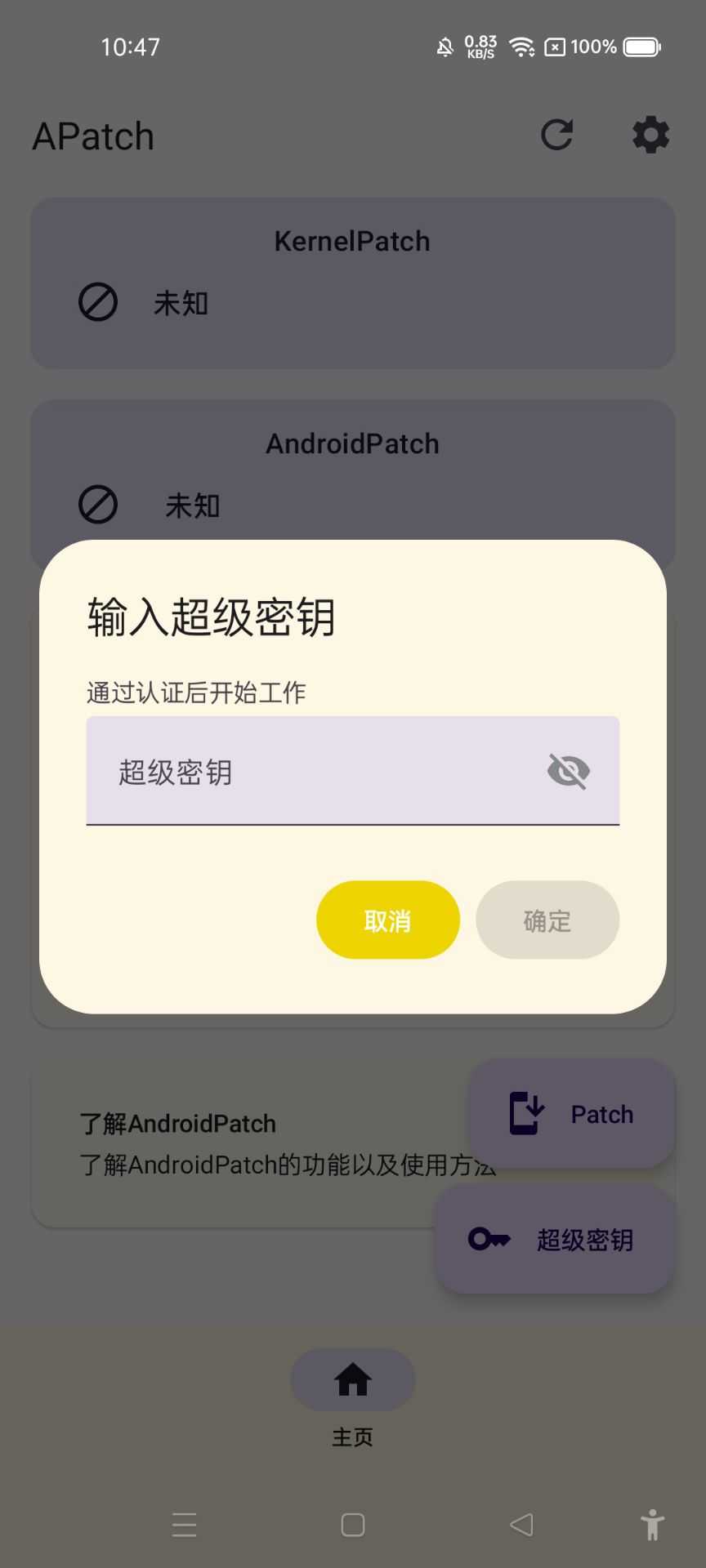Screen dimensions: 706x1568
Task: Select the phone-download Patch icon
Action: 526,1113
